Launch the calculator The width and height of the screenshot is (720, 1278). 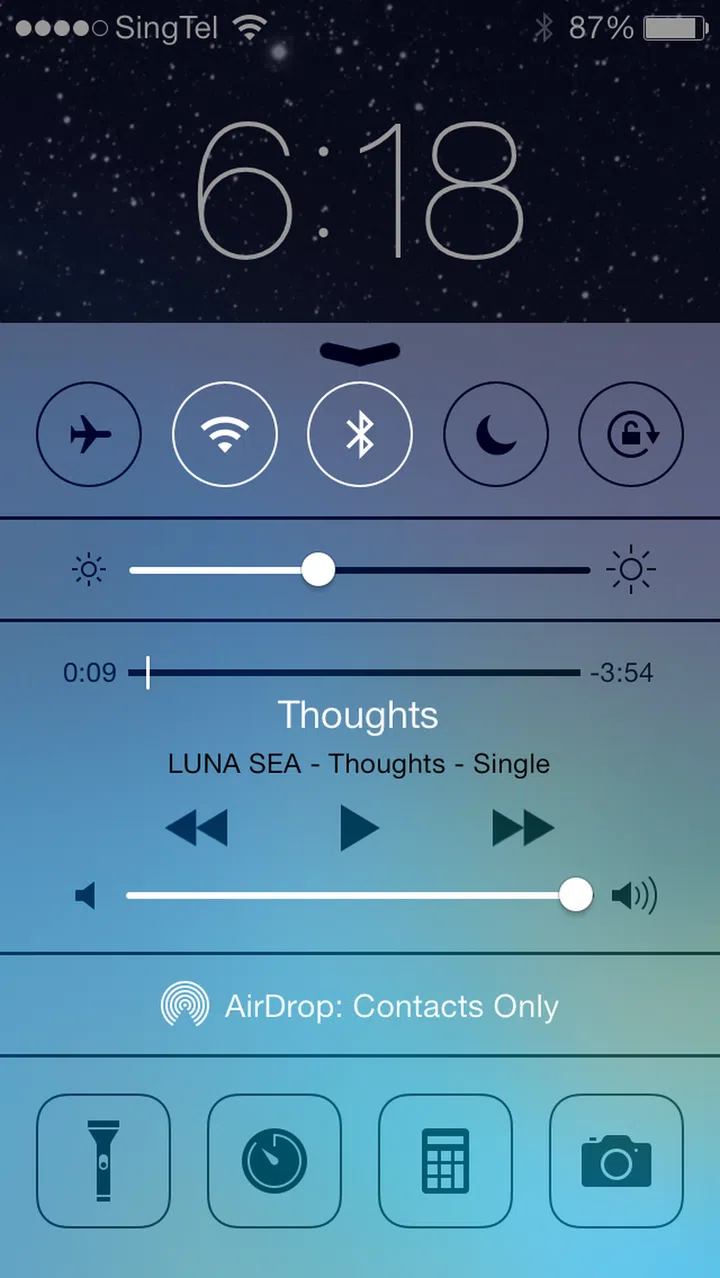445,1161
